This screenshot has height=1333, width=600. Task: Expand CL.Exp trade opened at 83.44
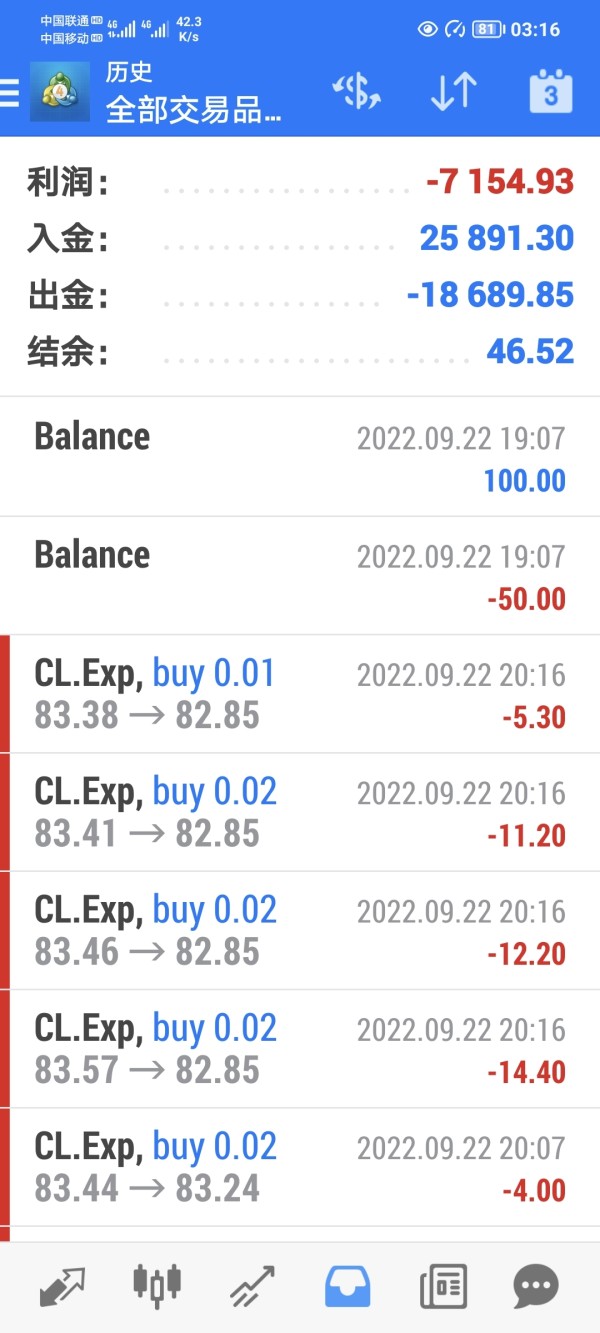pos(300,1166)
